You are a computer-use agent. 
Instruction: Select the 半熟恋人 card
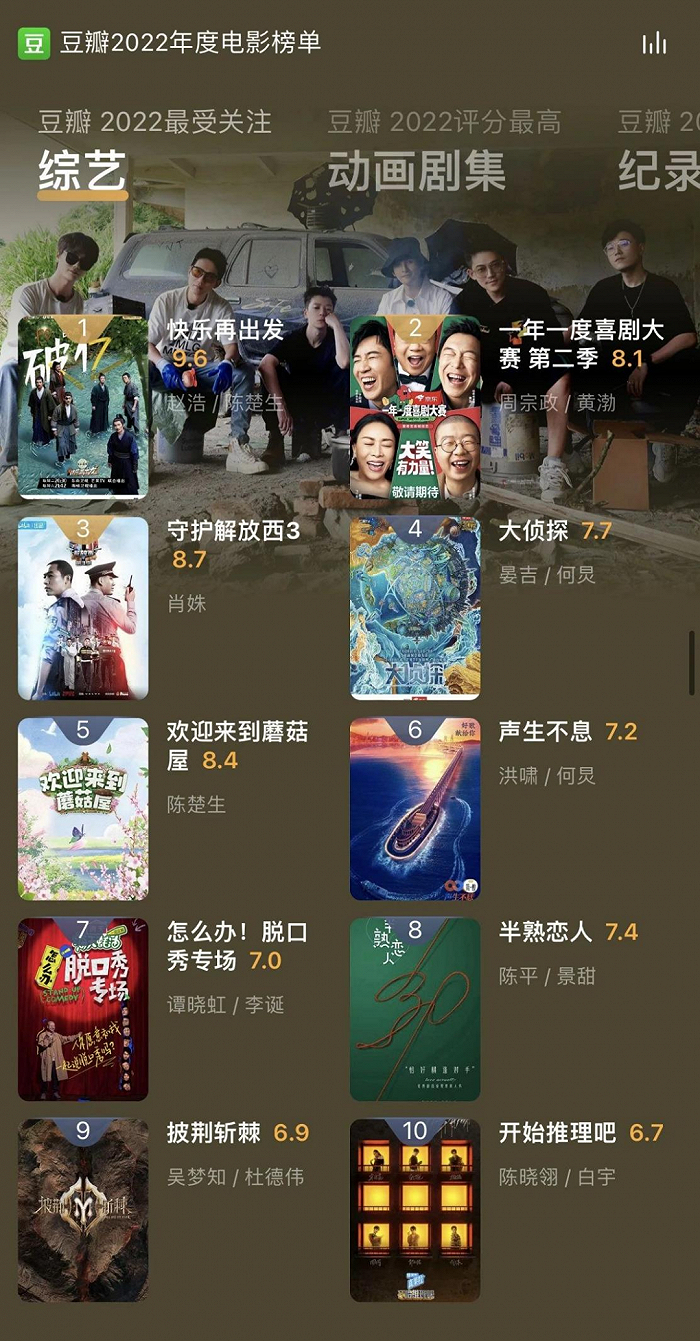(x=415, y=1009)
